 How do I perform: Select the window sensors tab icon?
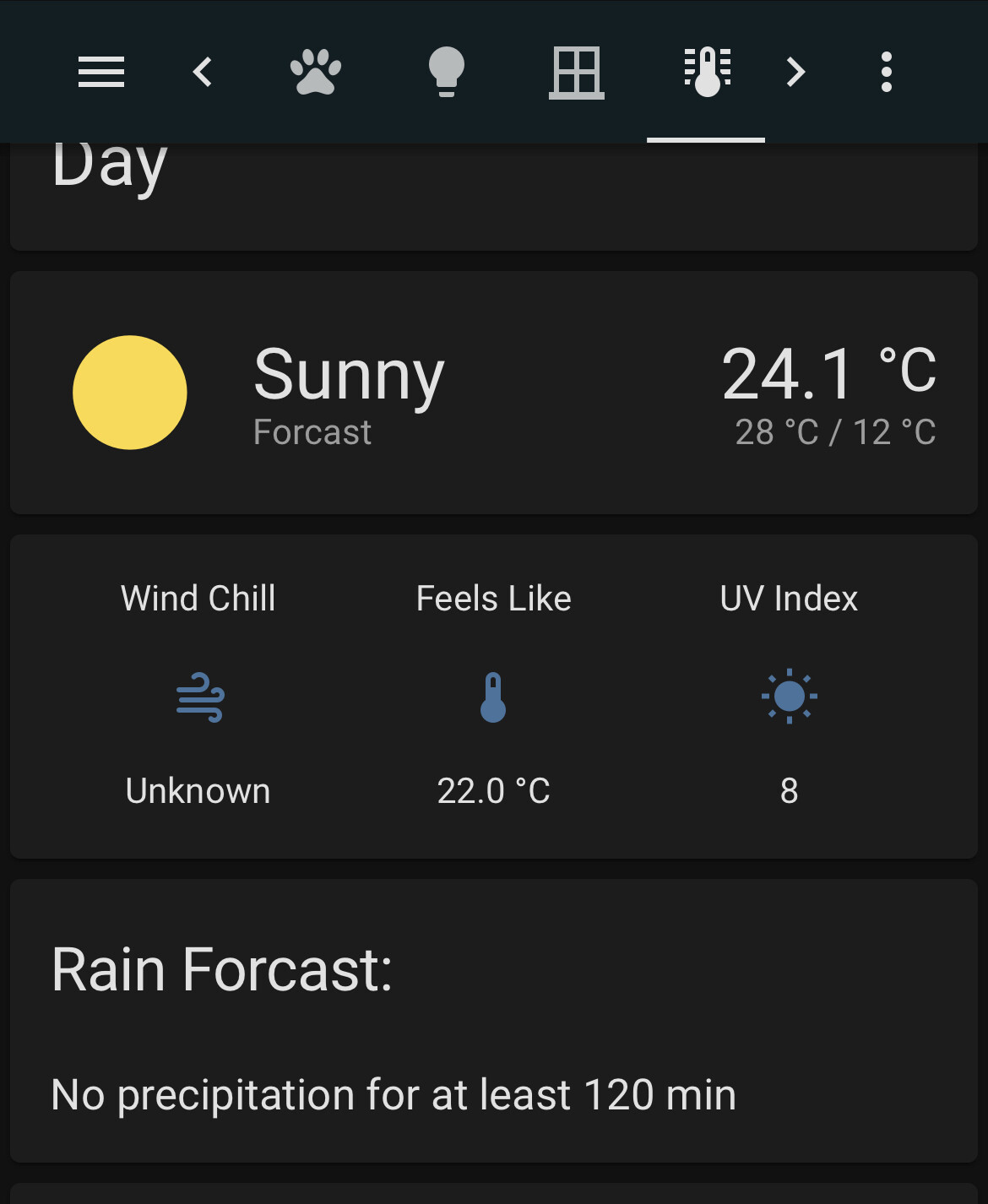point(578,72)
